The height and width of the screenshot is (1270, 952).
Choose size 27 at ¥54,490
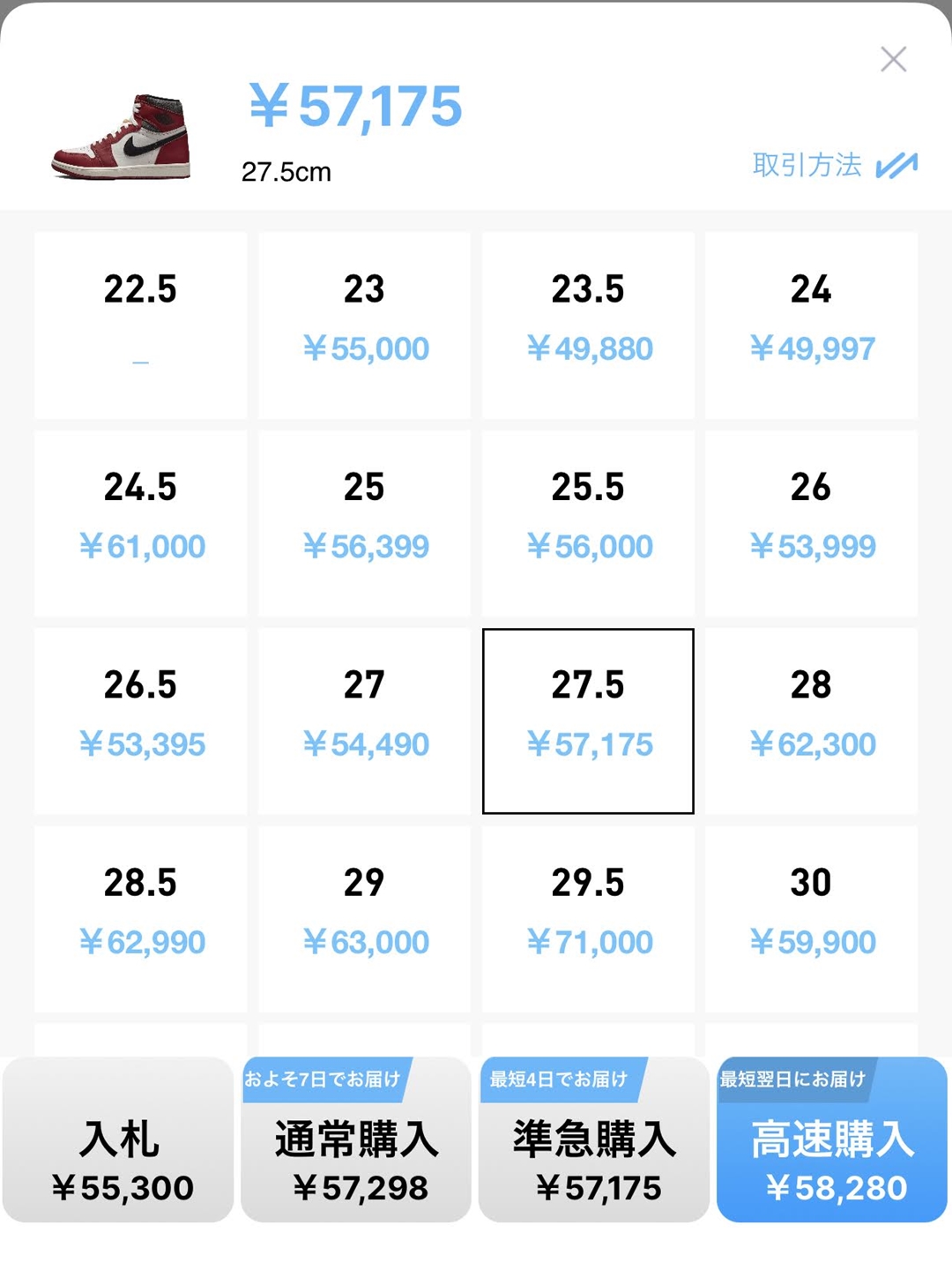364,721
